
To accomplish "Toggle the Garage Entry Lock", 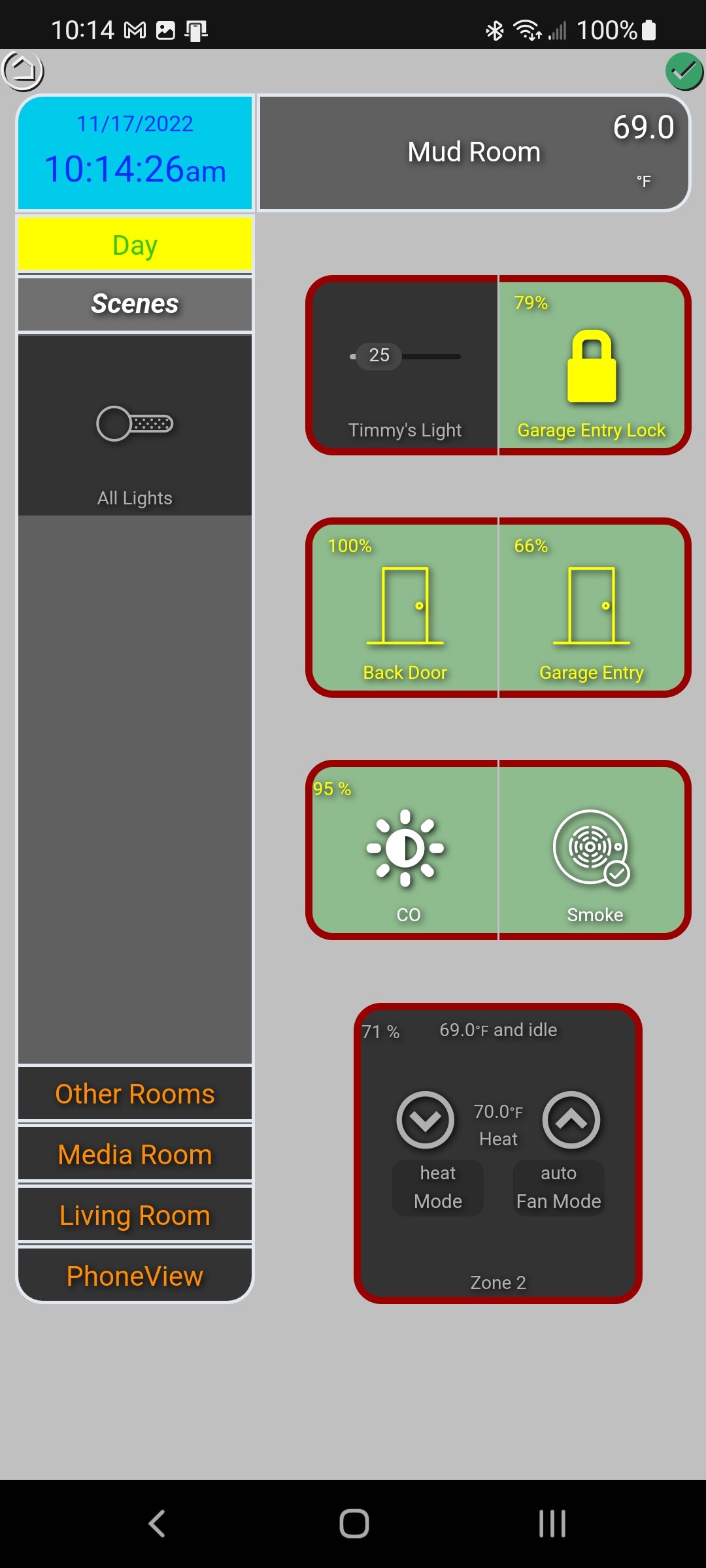I will click(x=592, y=365).
